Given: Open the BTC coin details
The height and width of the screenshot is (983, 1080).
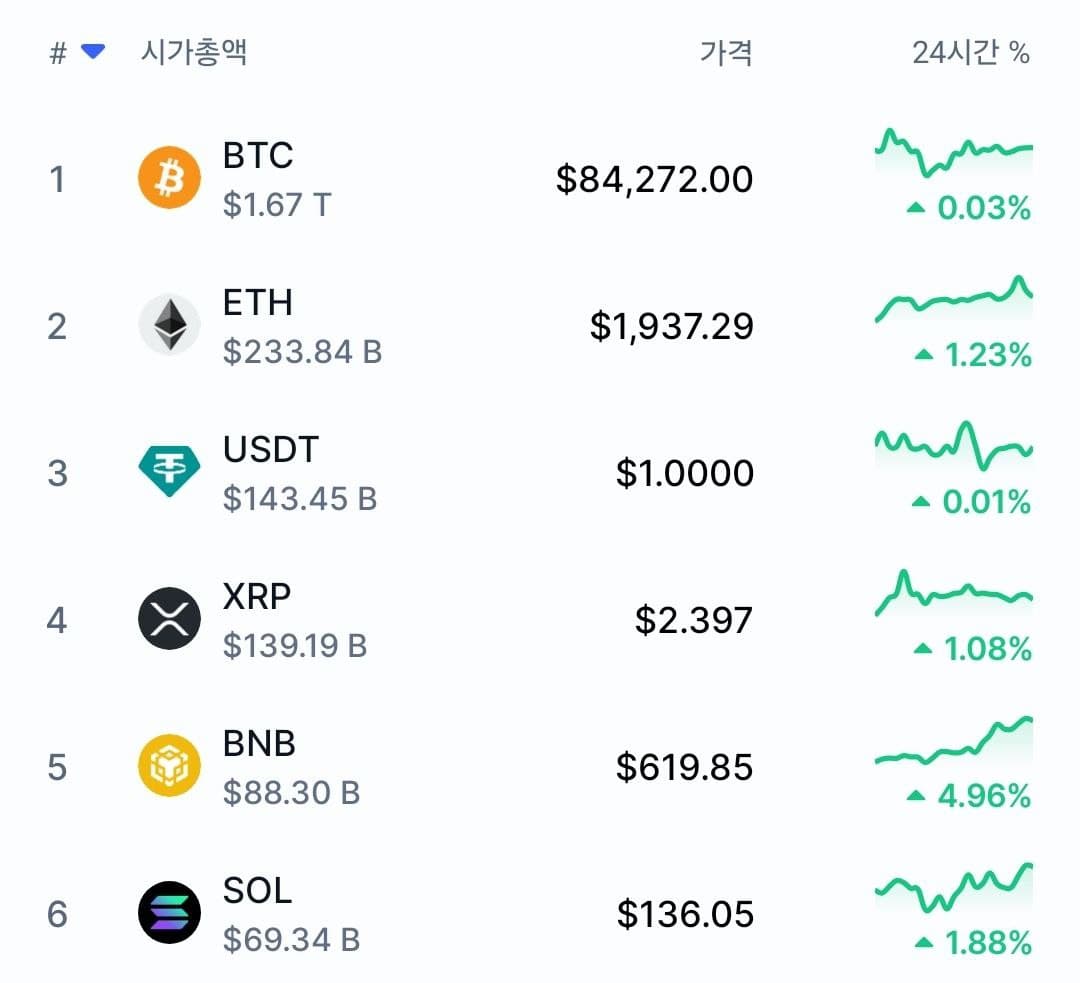Looking at the screenshot, I should pyautogui.click(x=258, y=157).
